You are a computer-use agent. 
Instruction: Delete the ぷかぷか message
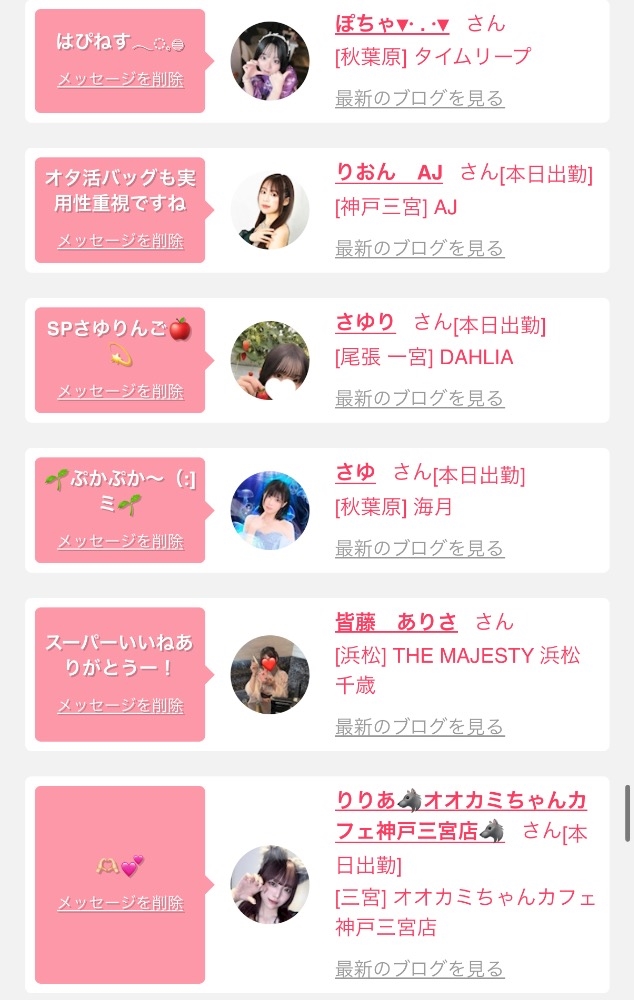[x=121, y=541]
